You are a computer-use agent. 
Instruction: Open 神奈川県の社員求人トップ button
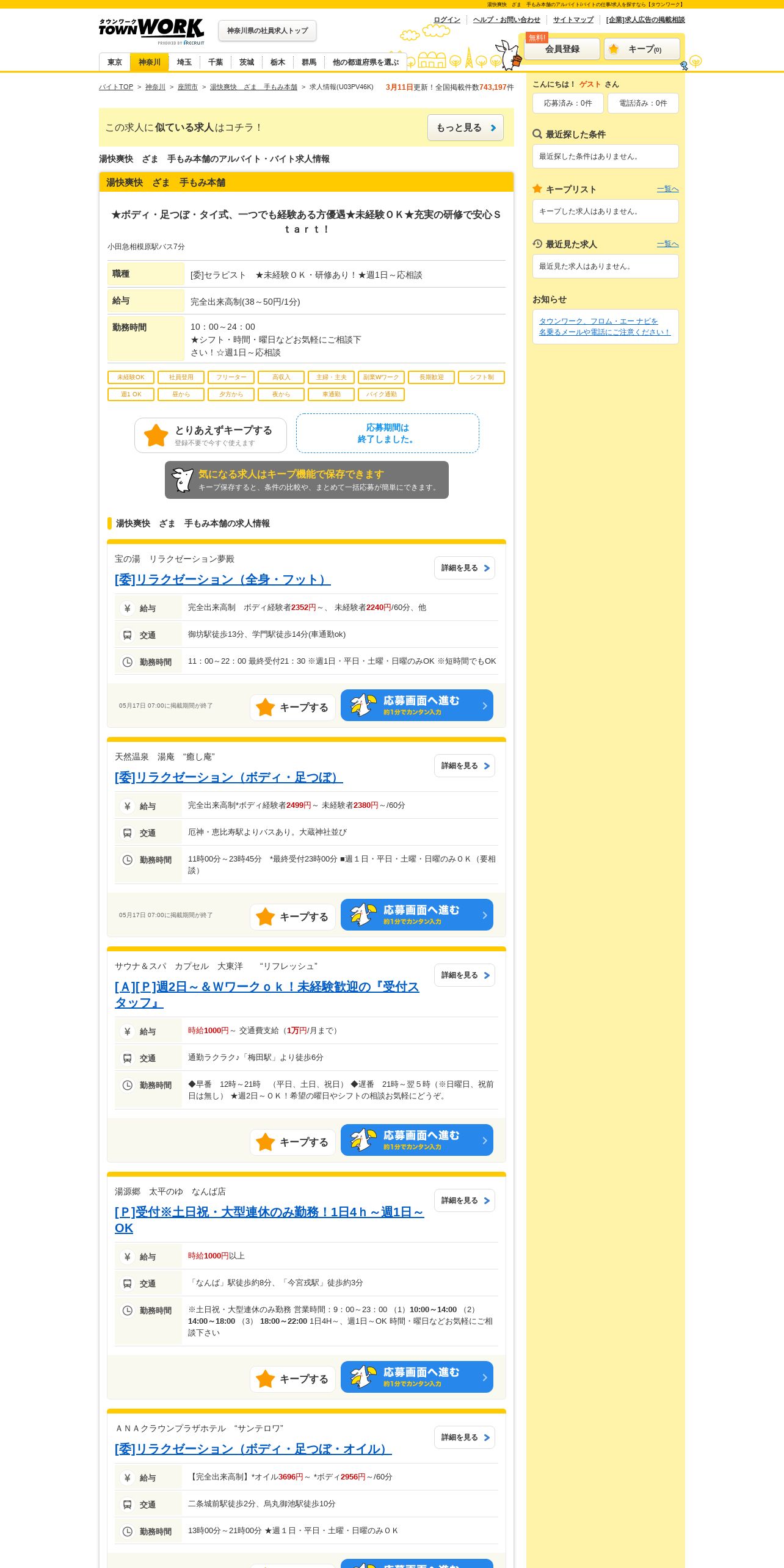coord(267,31)
